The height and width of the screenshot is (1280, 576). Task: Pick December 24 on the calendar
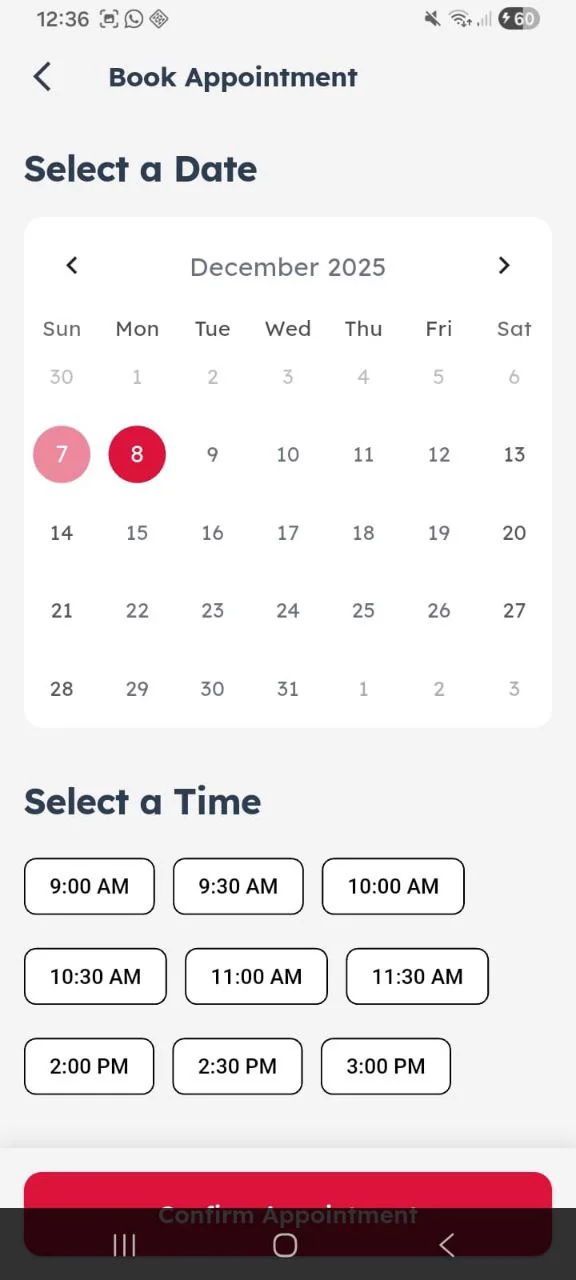point(288,610)
